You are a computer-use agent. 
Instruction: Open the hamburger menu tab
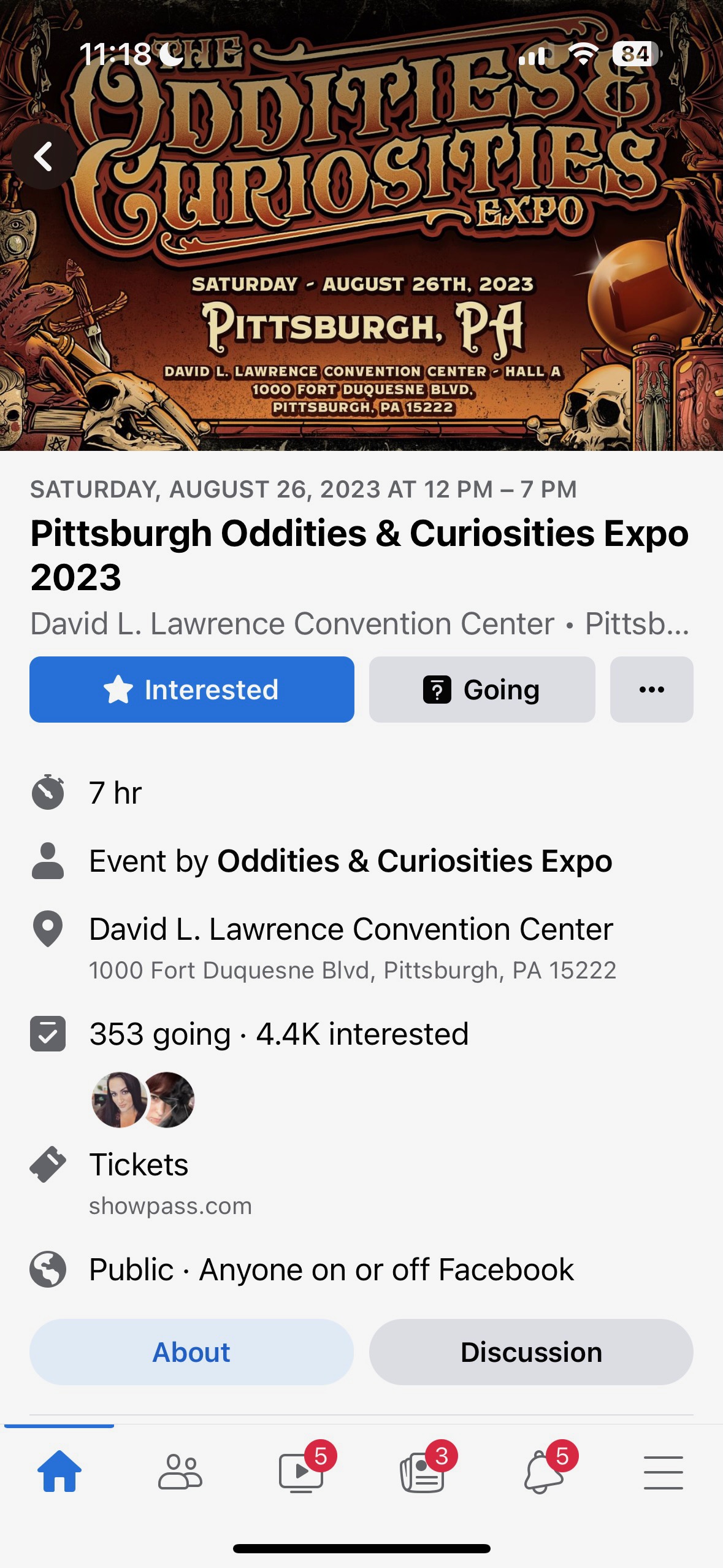(663, 1472)
